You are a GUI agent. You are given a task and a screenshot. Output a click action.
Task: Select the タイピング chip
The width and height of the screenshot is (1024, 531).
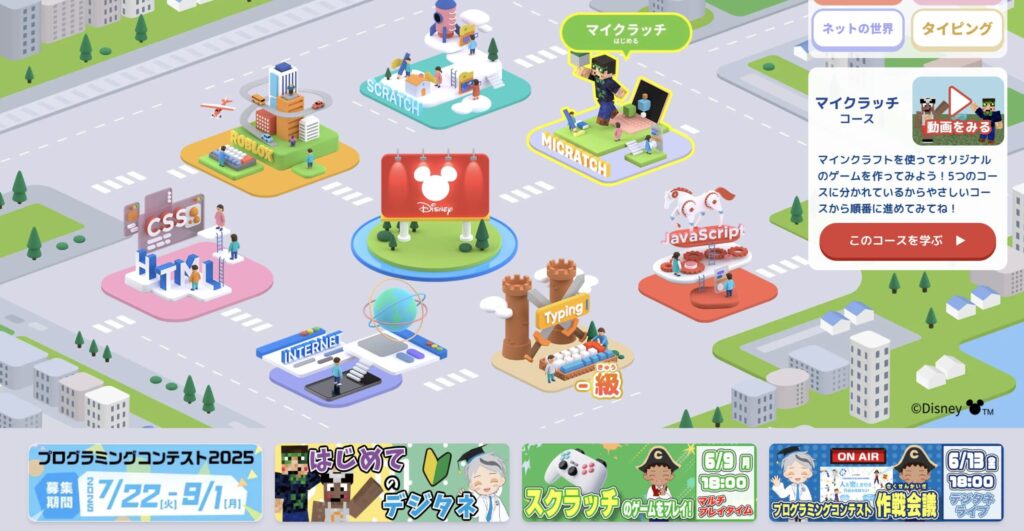(x=957, y=29)
